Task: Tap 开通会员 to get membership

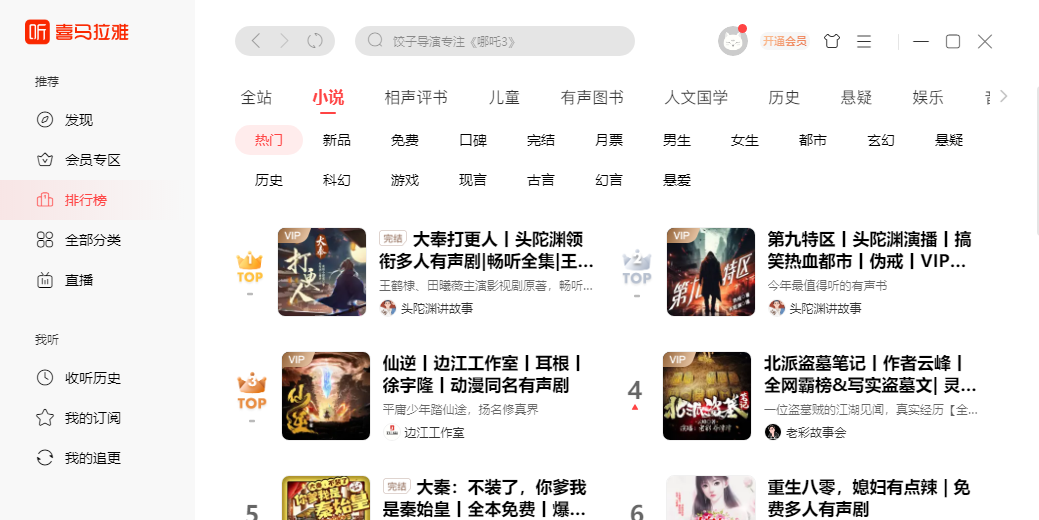Action: [785, 41]
